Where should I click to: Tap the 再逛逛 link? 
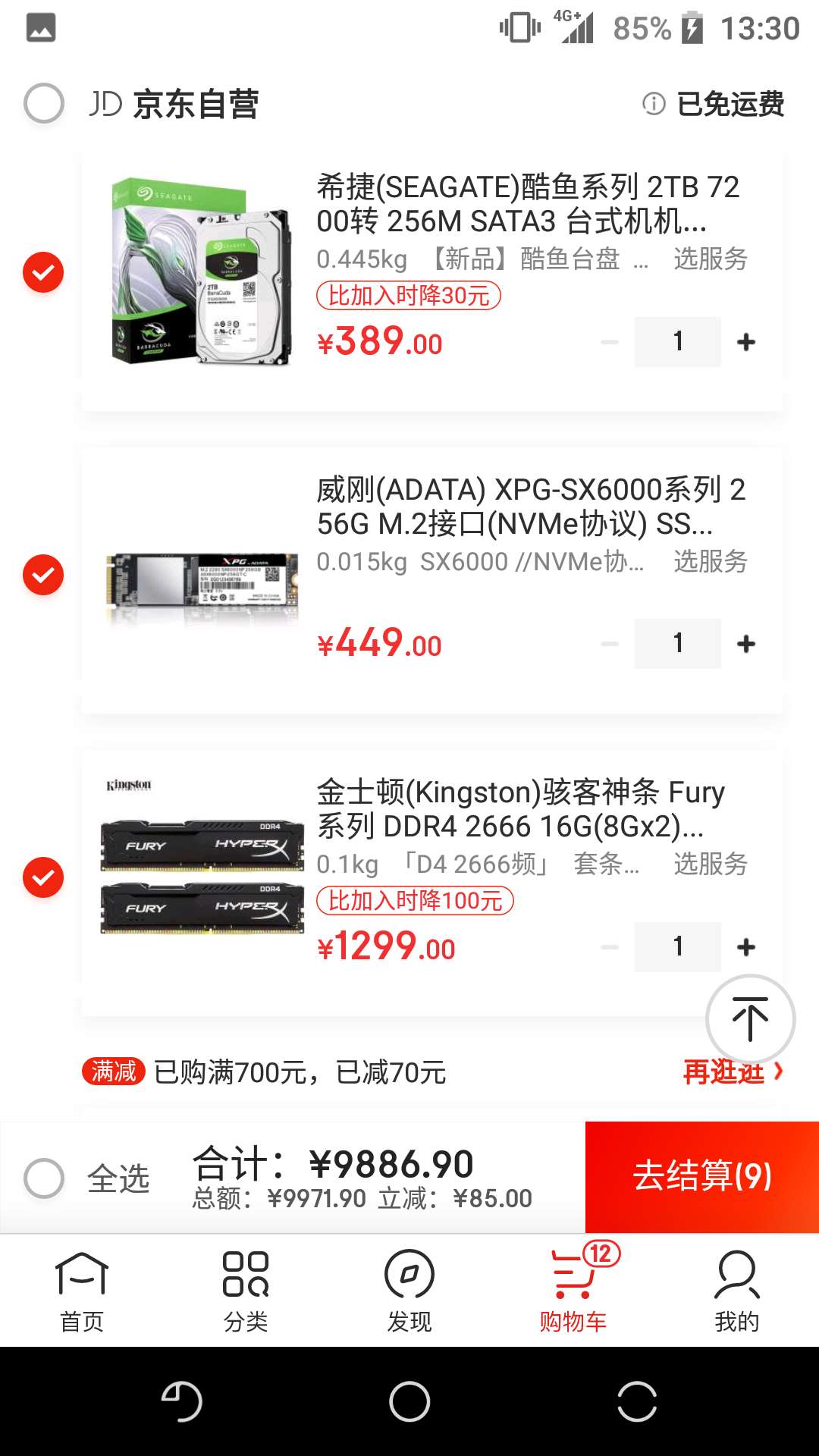pos(731,1072)
